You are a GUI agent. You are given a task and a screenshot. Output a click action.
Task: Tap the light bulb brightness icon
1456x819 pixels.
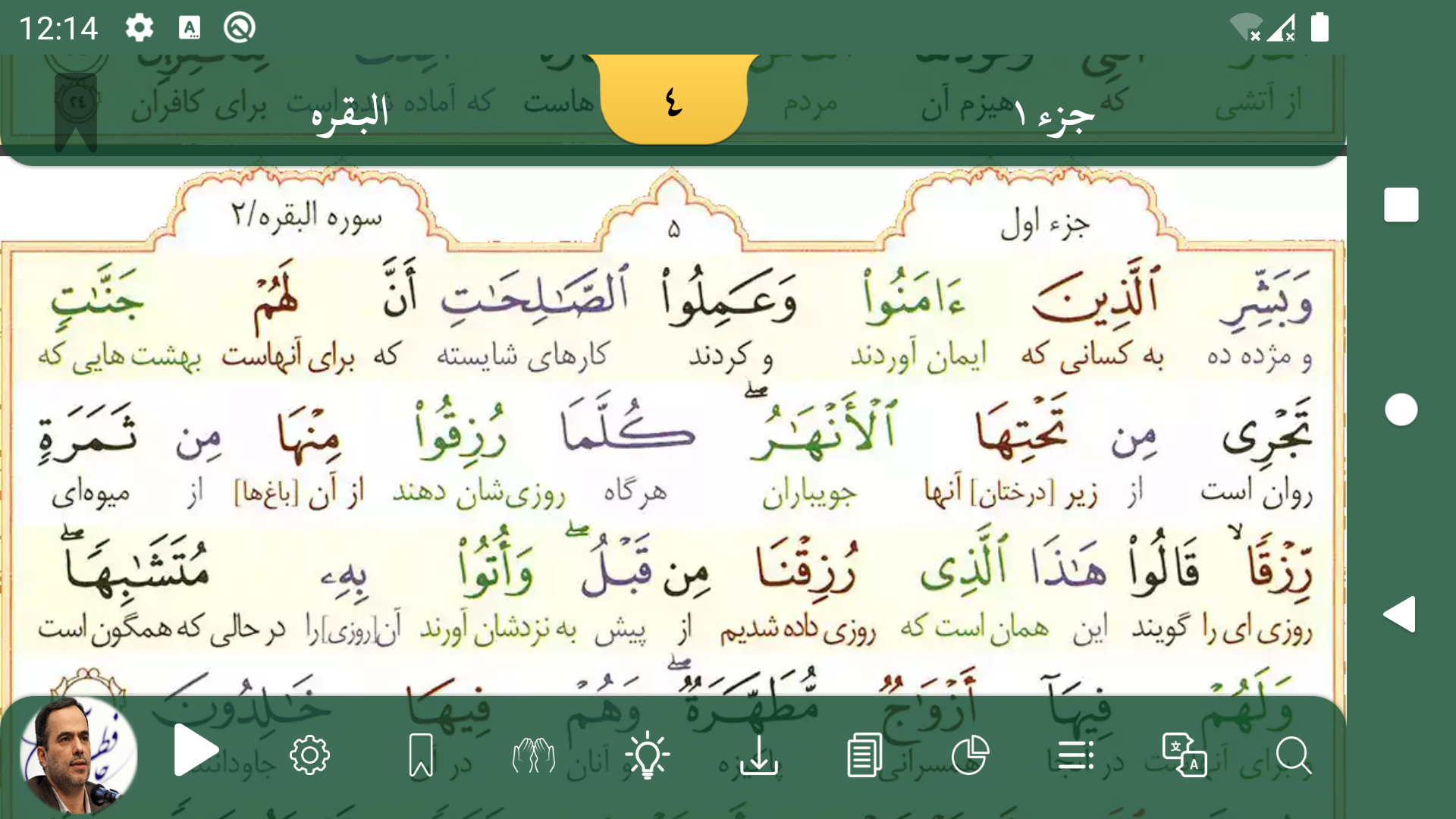click(647, 755)
